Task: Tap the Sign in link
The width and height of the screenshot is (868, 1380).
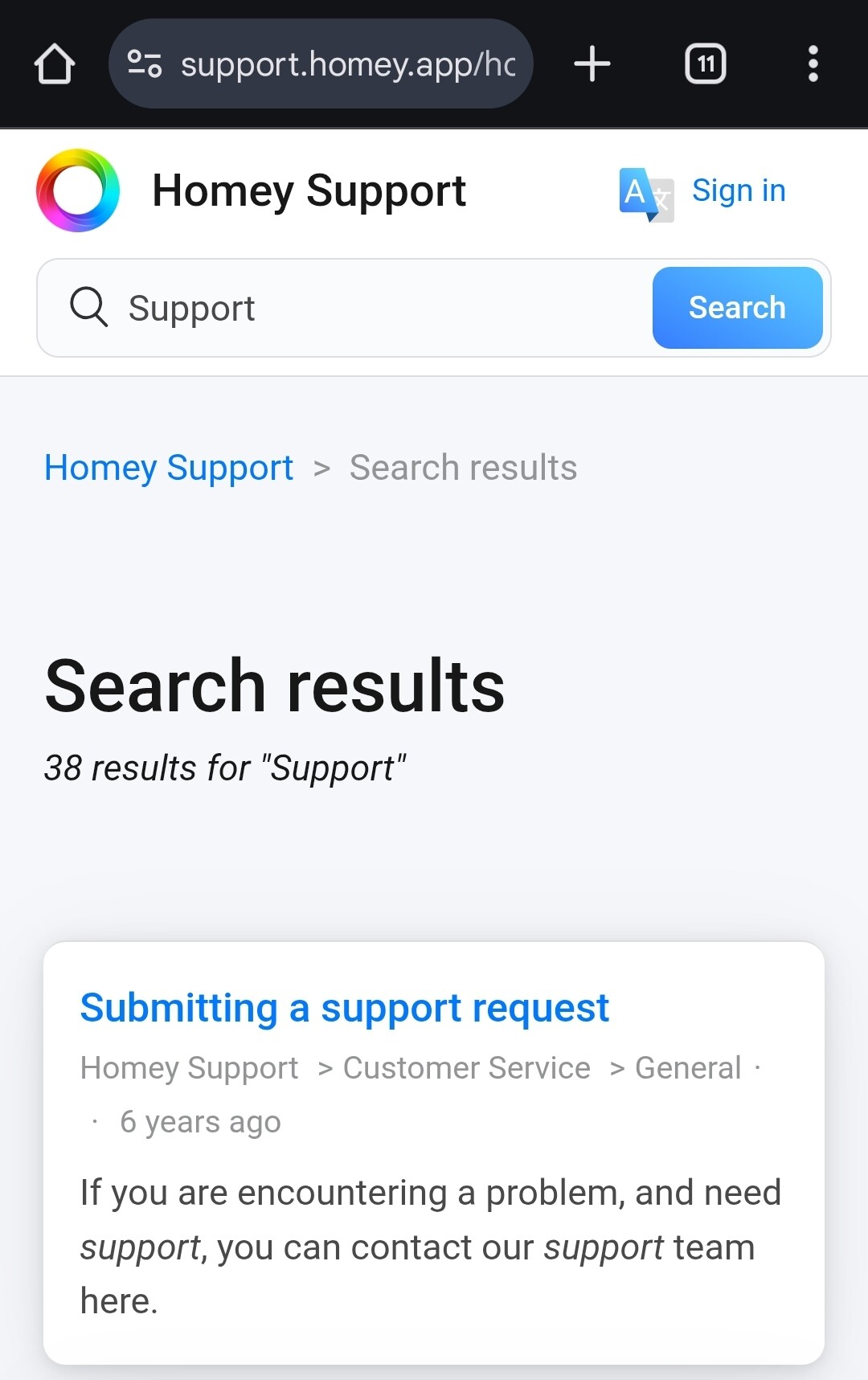Action: (739, 191)
